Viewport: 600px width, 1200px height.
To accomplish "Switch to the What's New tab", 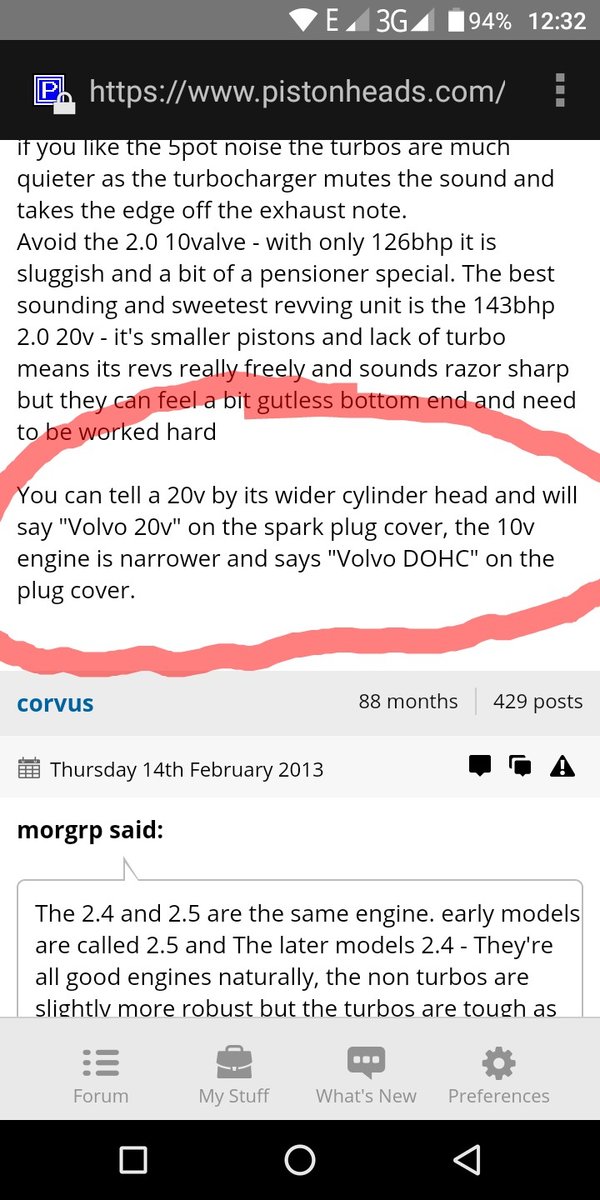I will [366, 1075].
